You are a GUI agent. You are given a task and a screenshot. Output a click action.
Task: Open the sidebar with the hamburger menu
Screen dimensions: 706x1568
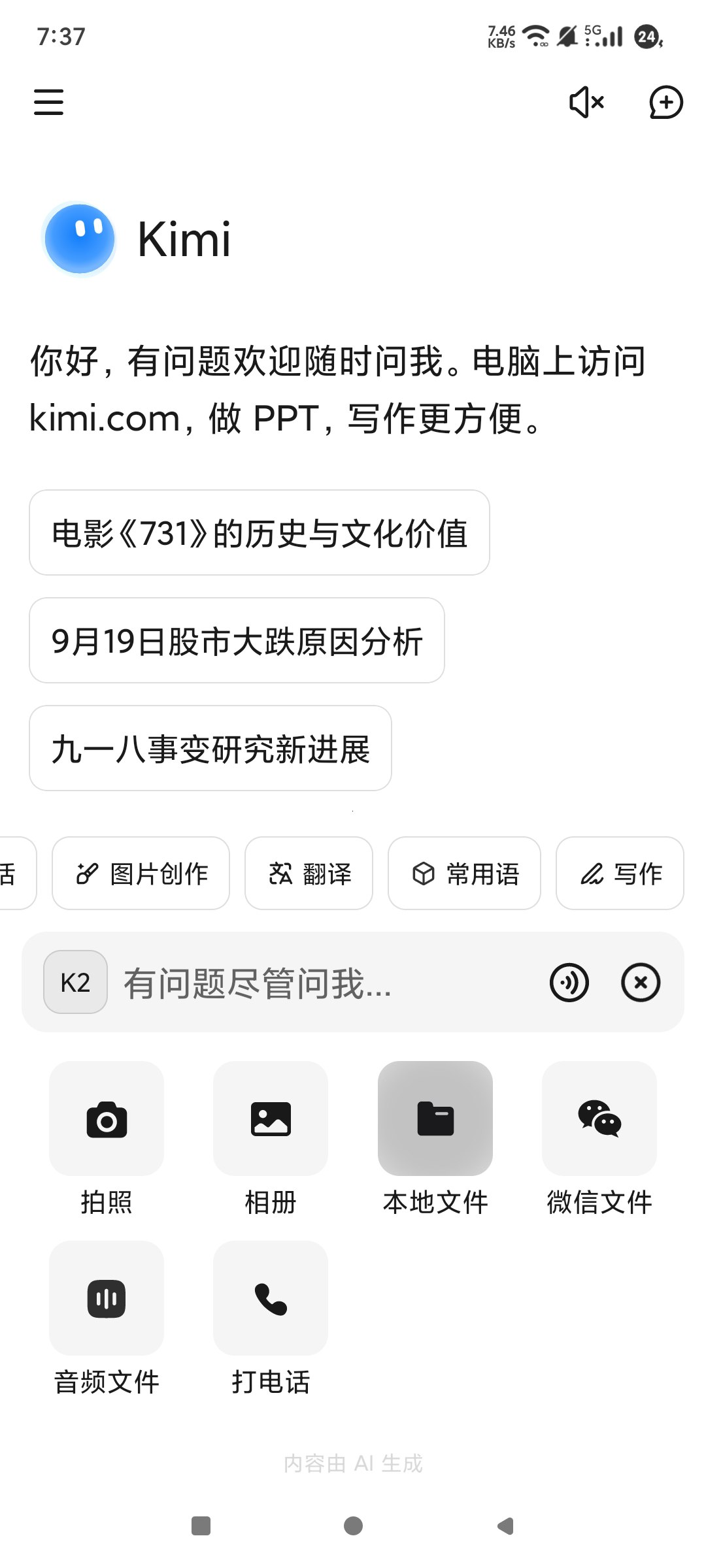(48, 102)
